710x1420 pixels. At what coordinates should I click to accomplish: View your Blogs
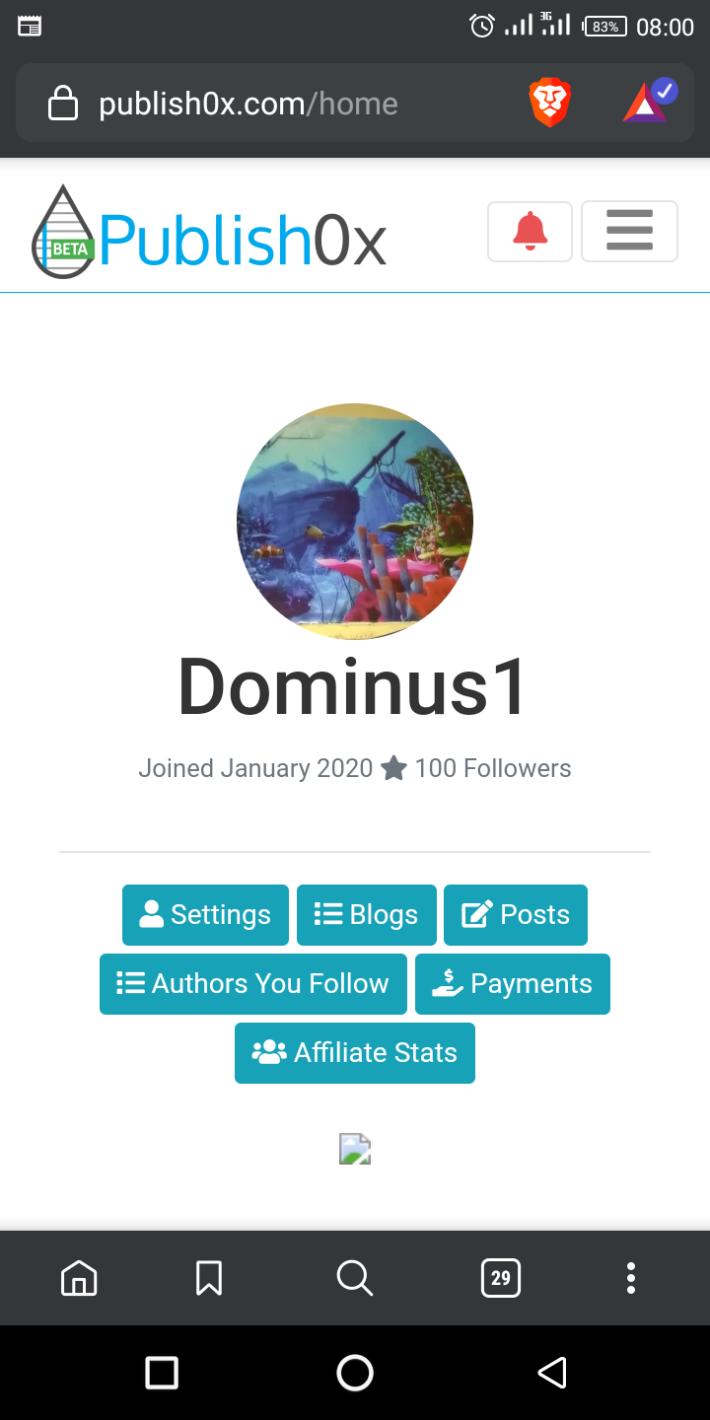366,915
